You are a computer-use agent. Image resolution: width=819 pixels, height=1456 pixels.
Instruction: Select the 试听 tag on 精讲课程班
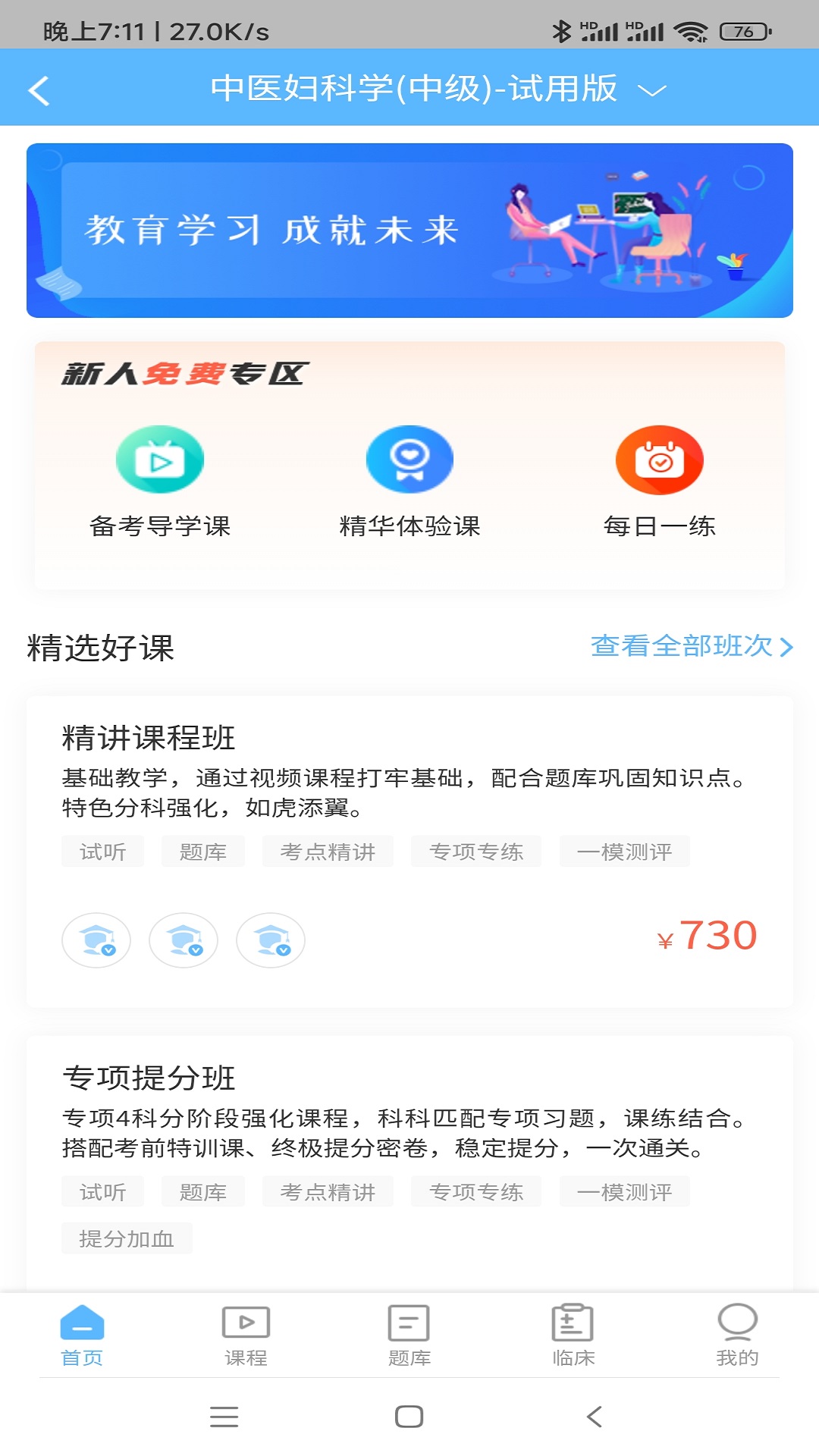pos(102,851)
